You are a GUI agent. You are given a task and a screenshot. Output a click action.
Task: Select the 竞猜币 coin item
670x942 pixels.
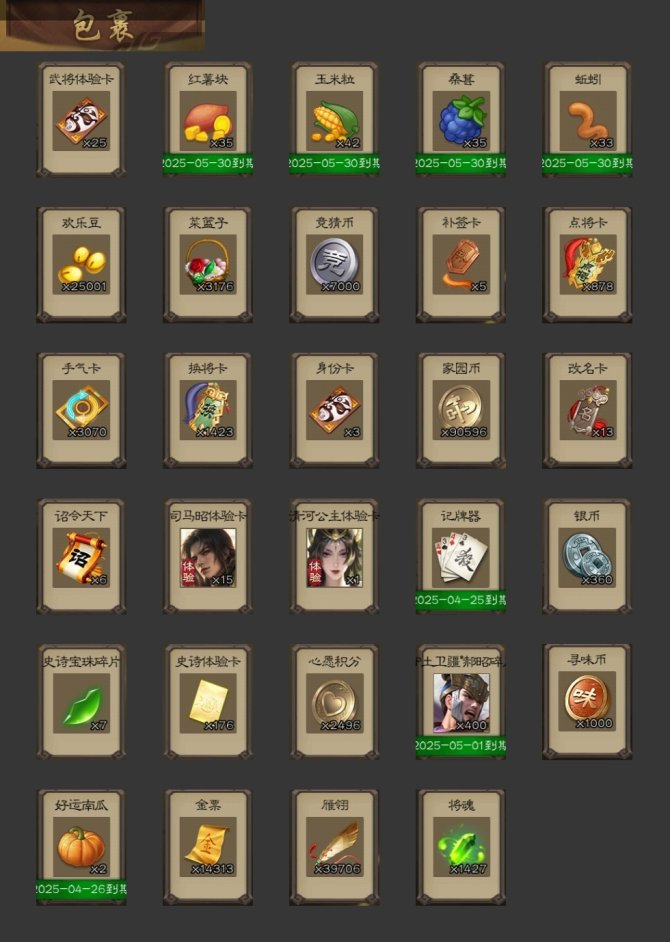(x=335, y=265)
